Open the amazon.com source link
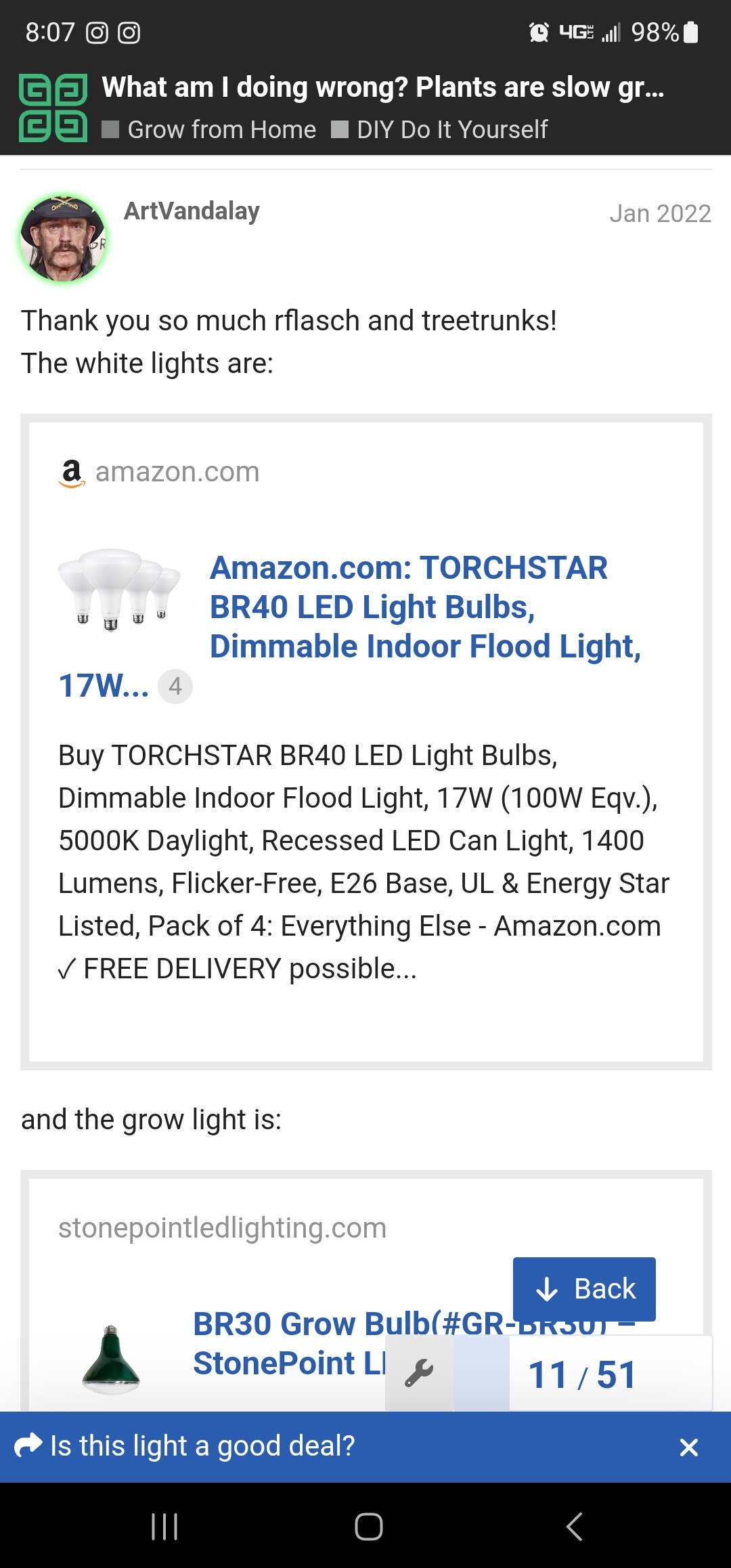 pyautogui.click(x=177, y=472)
